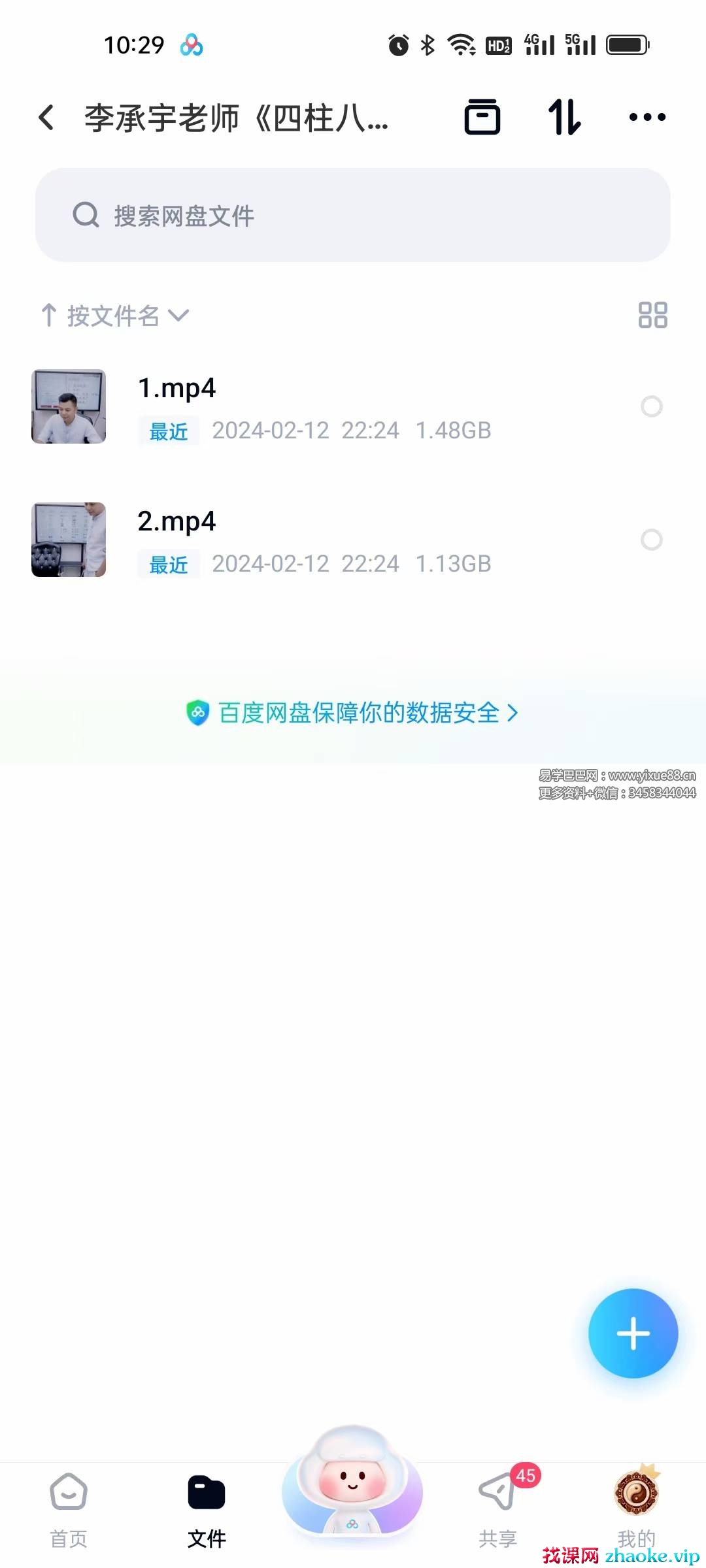706x1568 pixels.
Task: Open the center mascot assistant button
Action: (352, 1483)
